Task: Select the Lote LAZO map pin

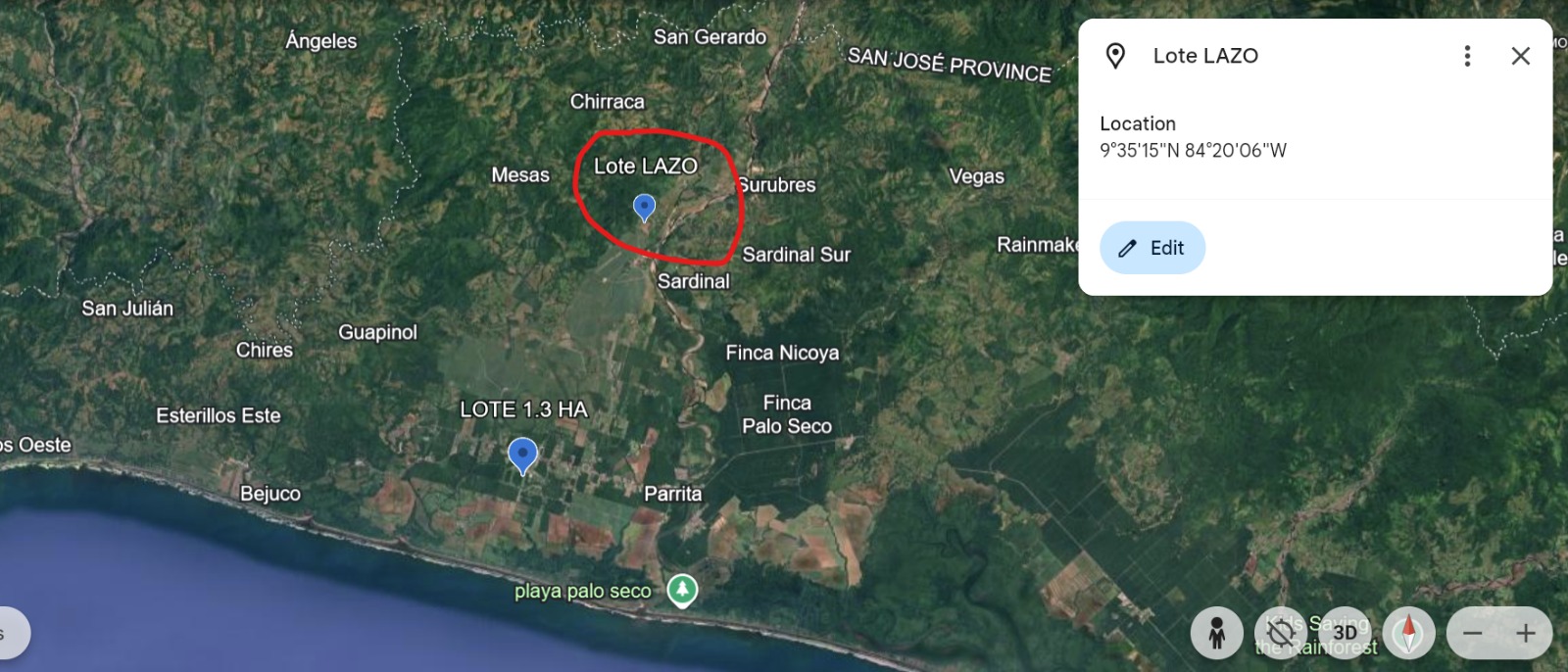Action: (x=644, y=207)
